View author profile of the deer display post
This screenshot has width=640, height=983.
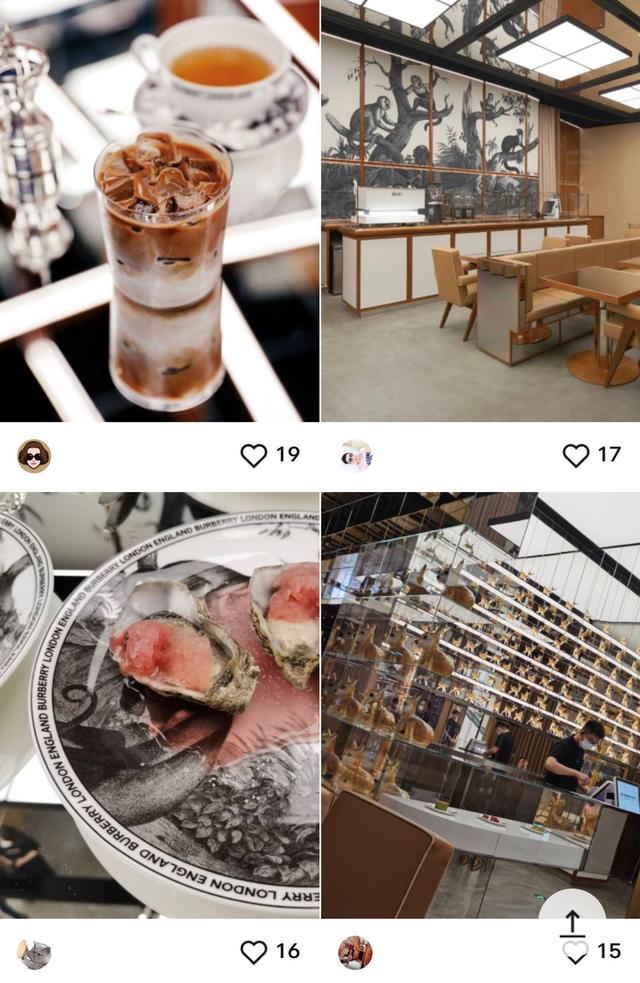(x=355, y=953)
